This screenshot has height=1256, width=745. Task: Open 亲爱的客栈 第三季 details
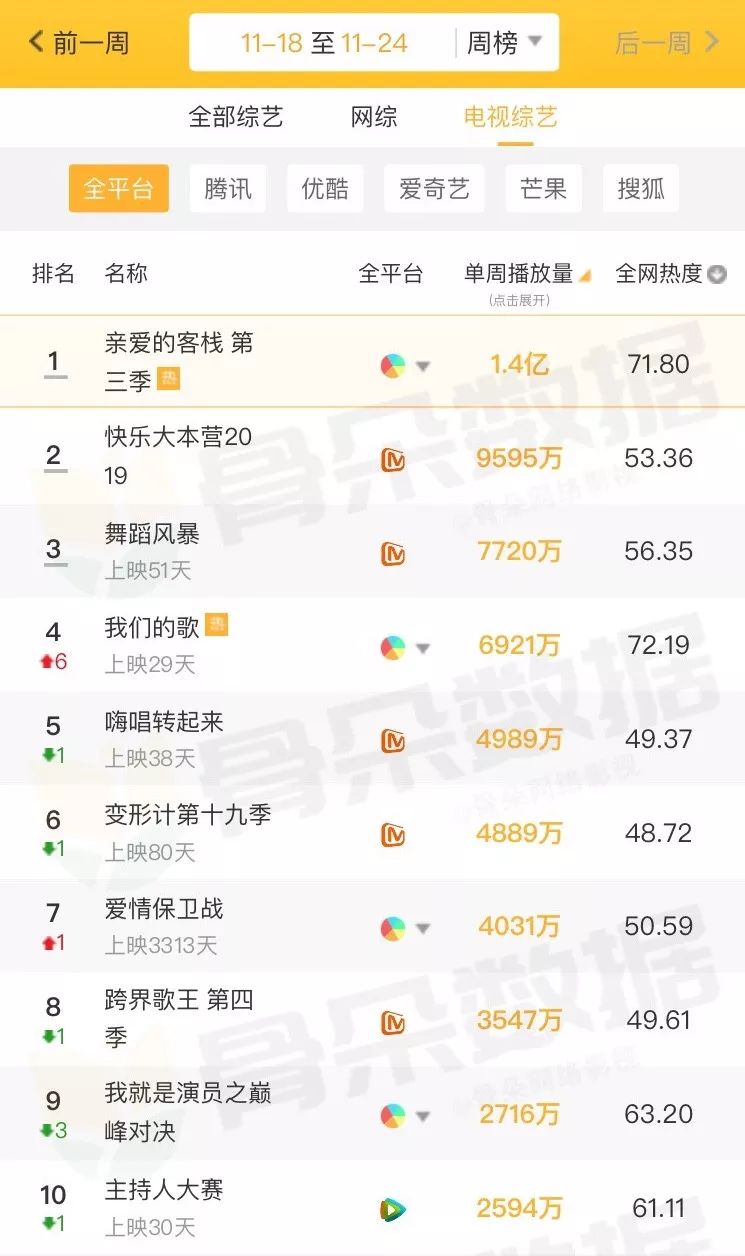tap(179, 361)
